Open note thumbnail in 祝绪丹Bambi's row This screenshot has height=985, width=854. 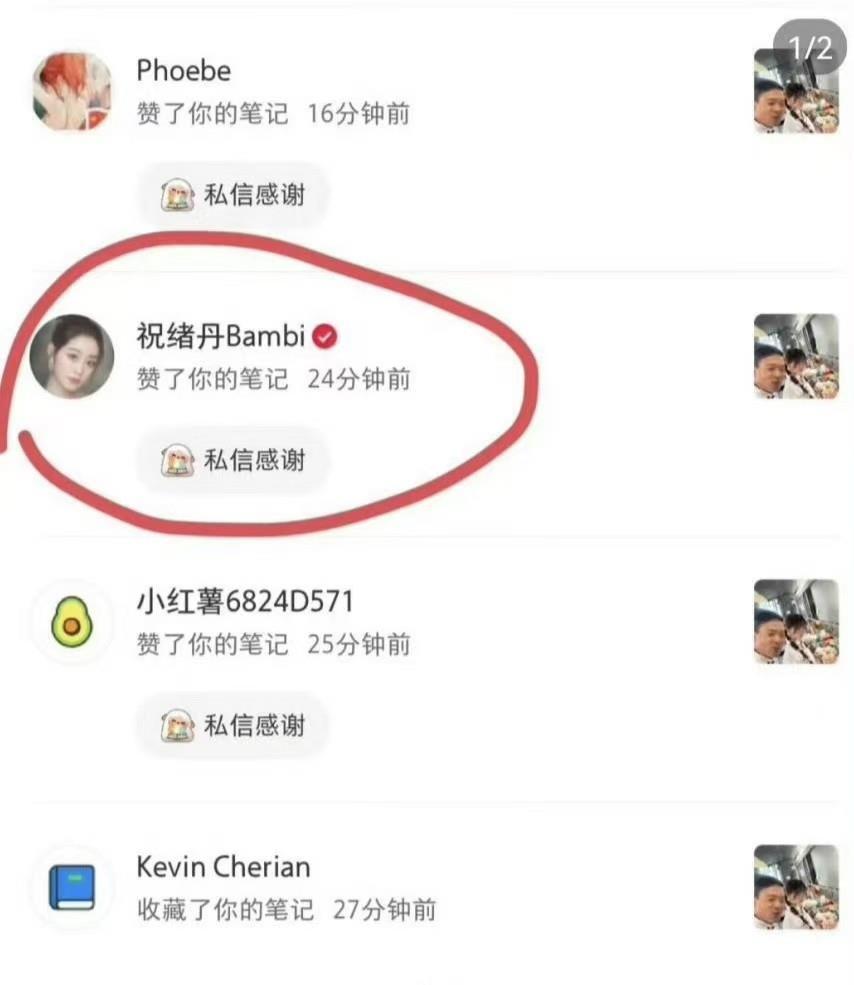[795, 357]
